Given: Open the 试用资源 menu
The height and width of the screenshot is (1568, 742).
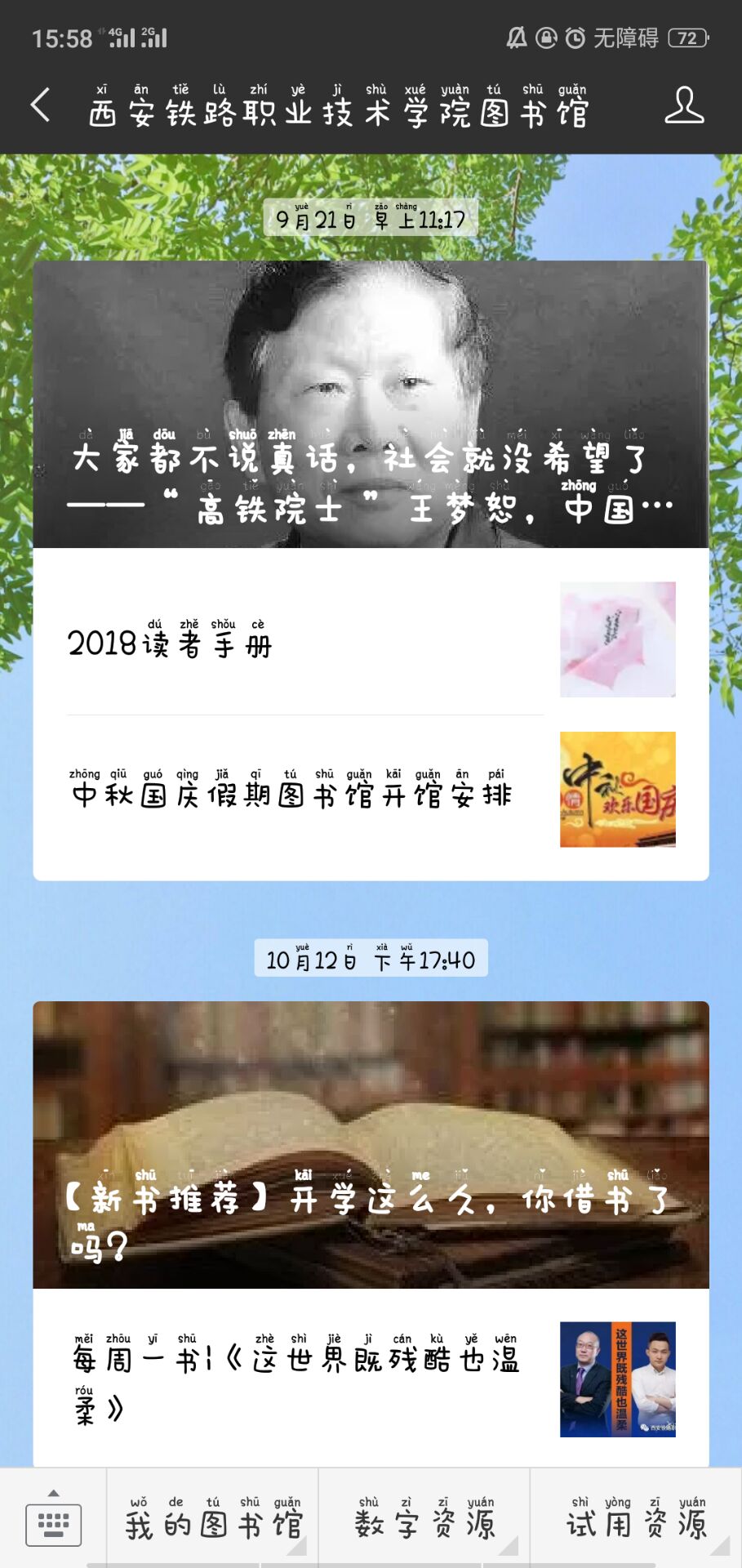Looking at the screenshot, I should pos(636,1519).
